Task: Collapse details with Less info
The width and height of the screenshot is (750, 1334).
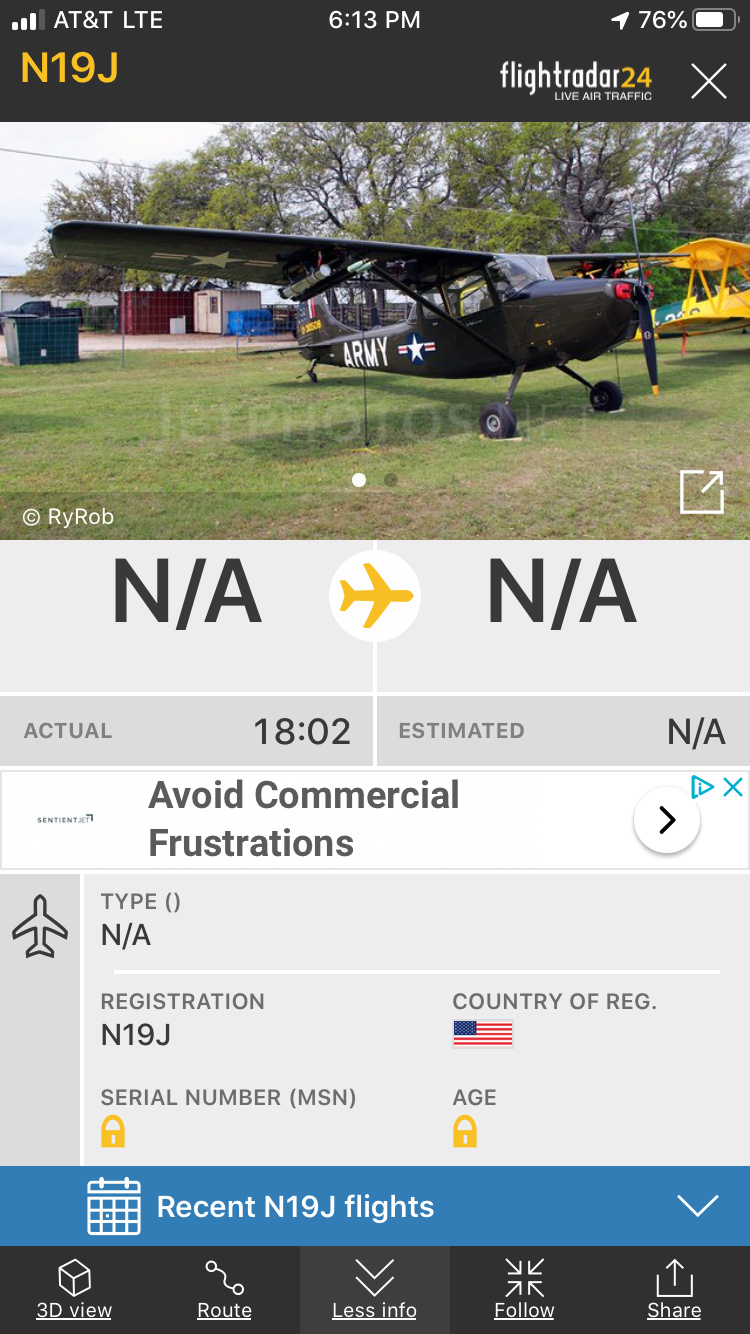Action: (374, 1290)
